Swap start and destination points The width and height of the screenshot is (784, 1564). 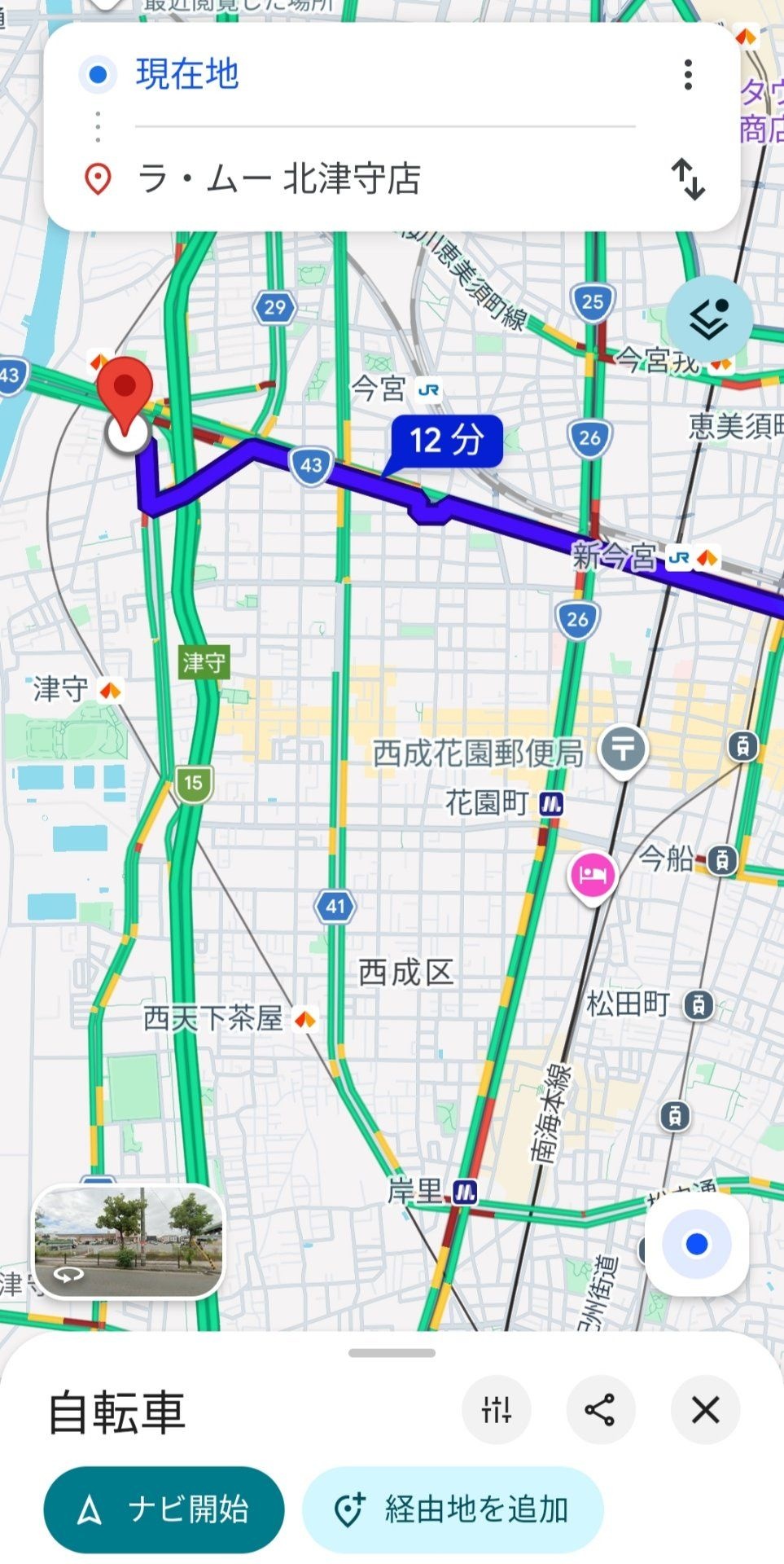(688, 179)
